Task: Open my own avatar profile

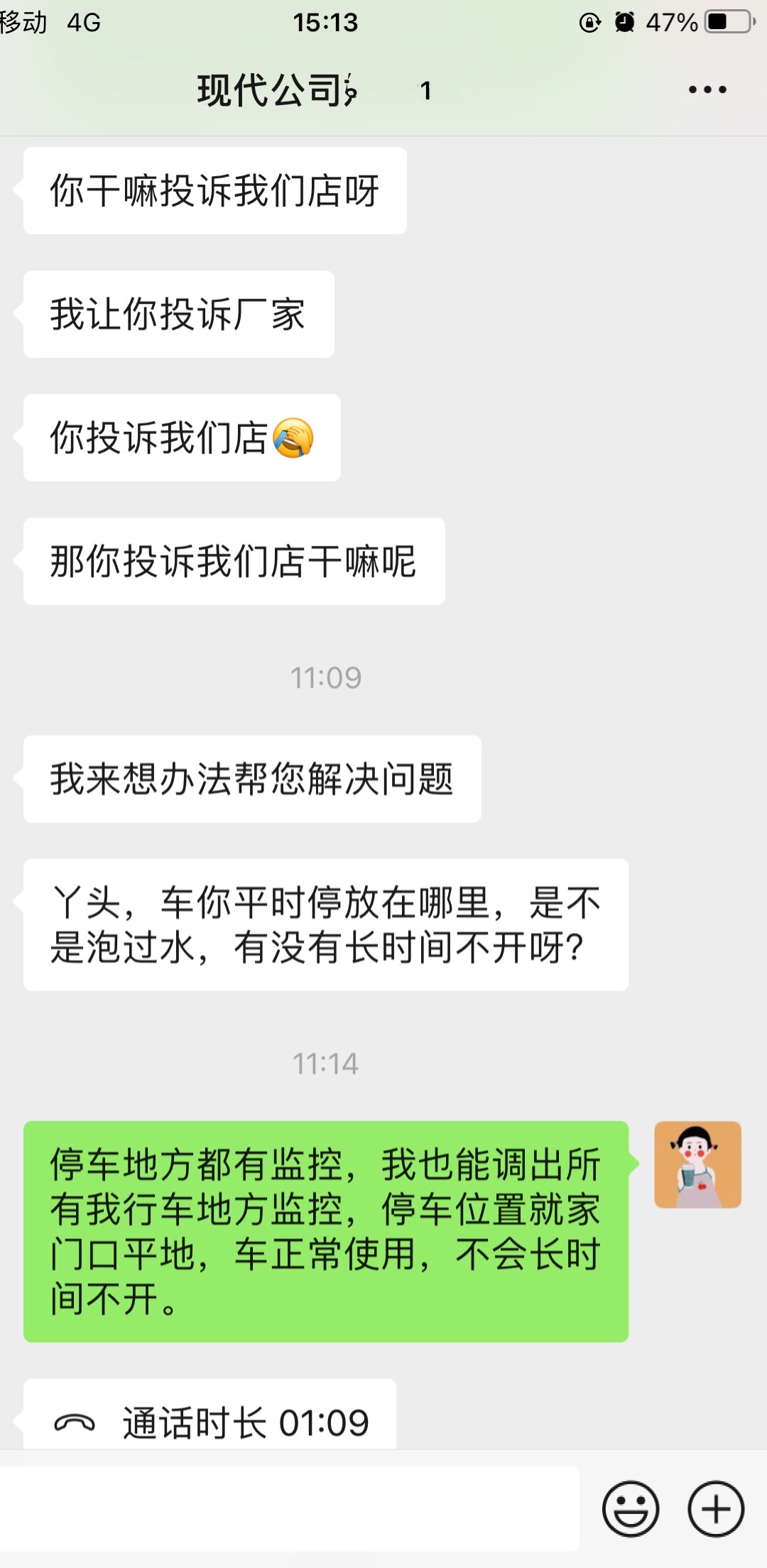Action: (697, 1165)
